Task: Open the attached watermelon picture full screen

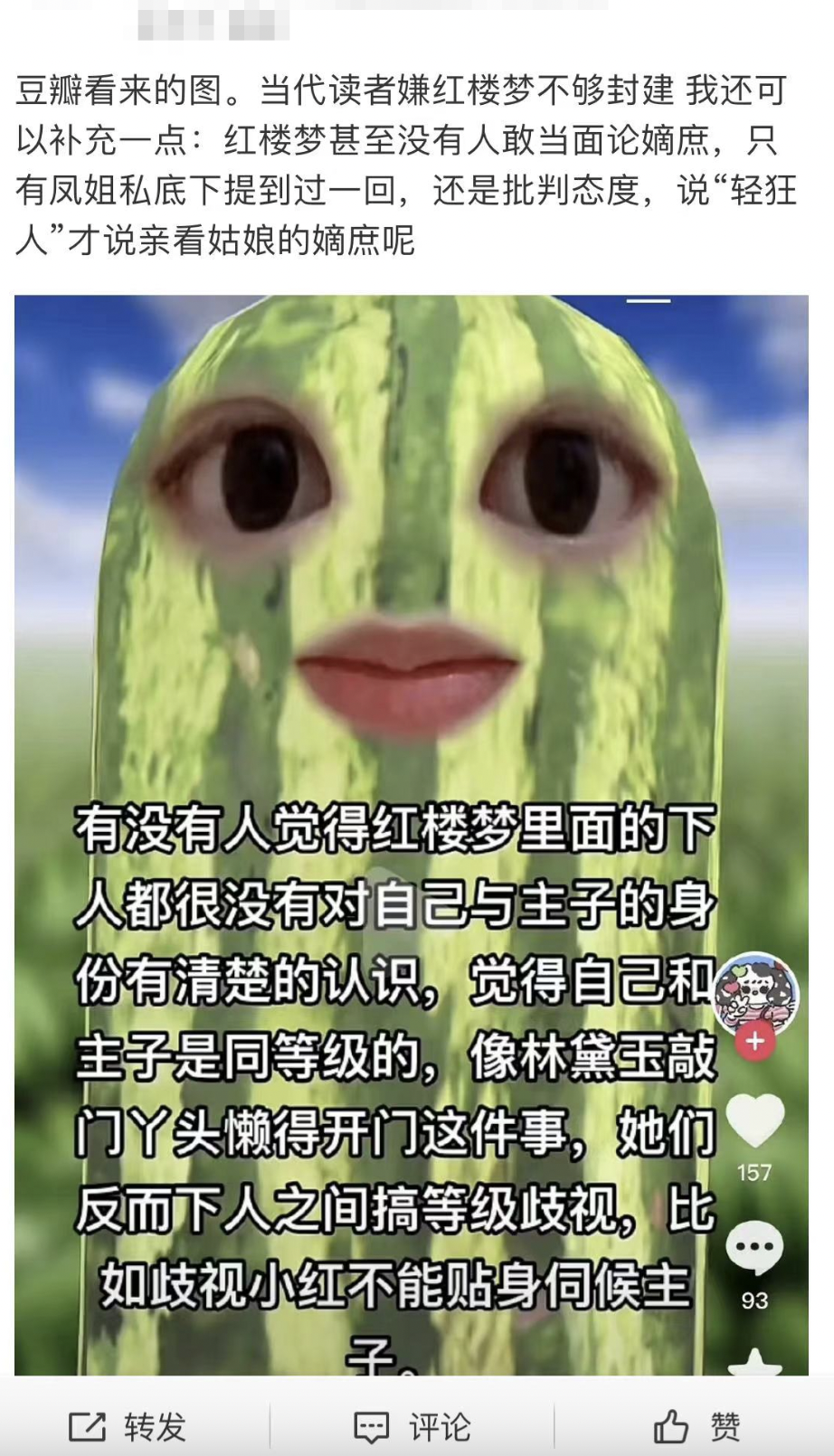Action: point(411,834)
